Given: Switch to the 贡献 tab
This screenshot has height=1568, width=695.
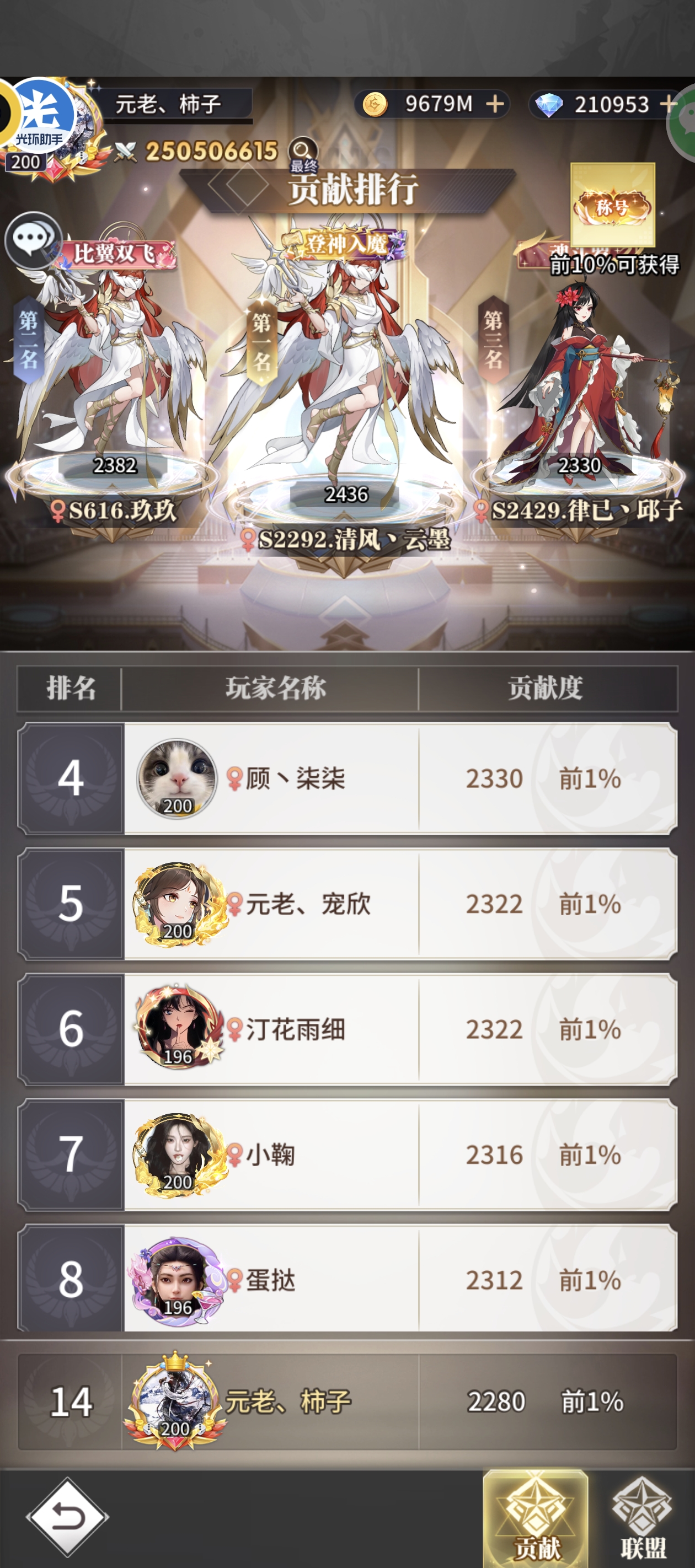Looking at the screenshot, I should point(536,1520).
